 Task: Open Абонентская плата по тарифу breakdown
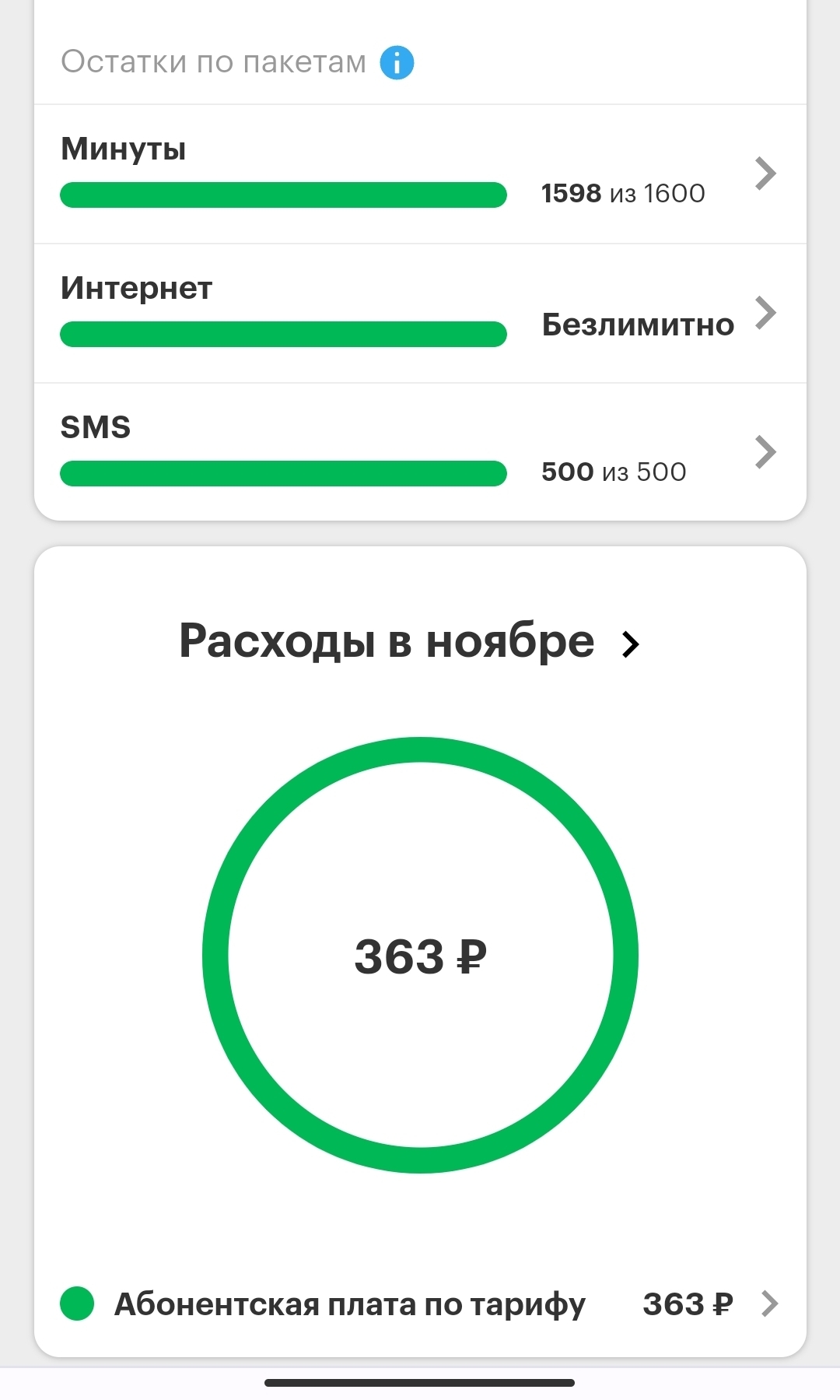[x=420, y=1304]
